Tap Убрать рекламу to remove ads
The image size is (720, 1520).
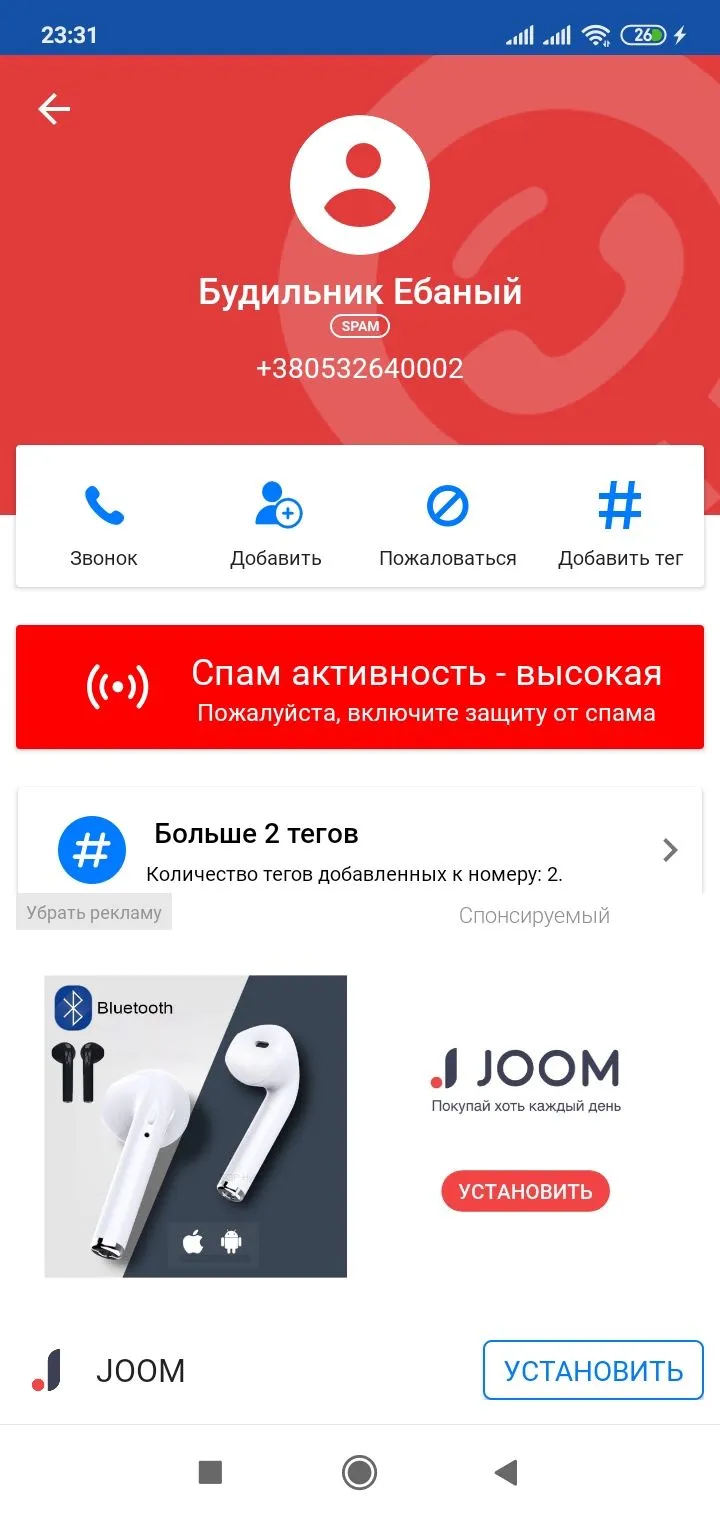(94, 912)
